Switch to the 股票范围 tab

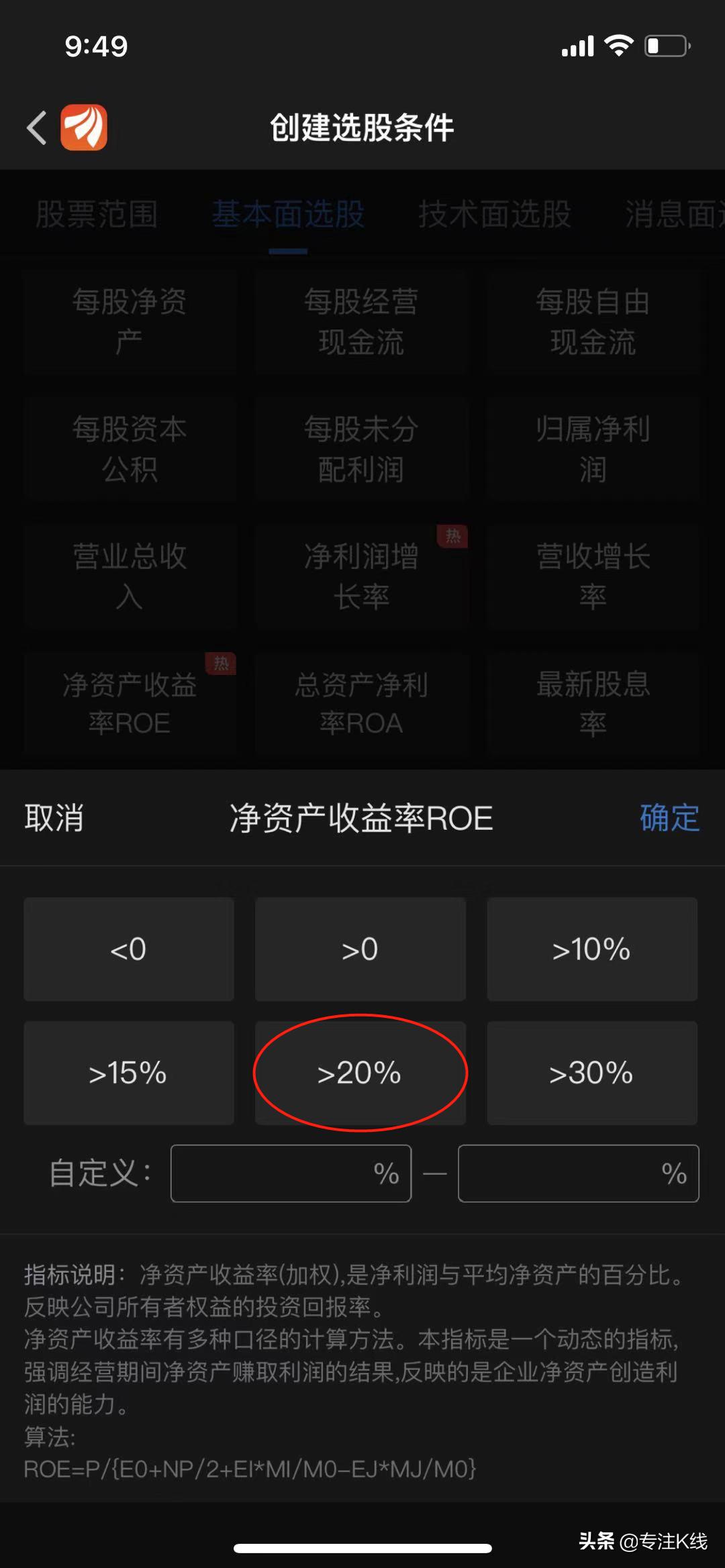tap(96, 215)
